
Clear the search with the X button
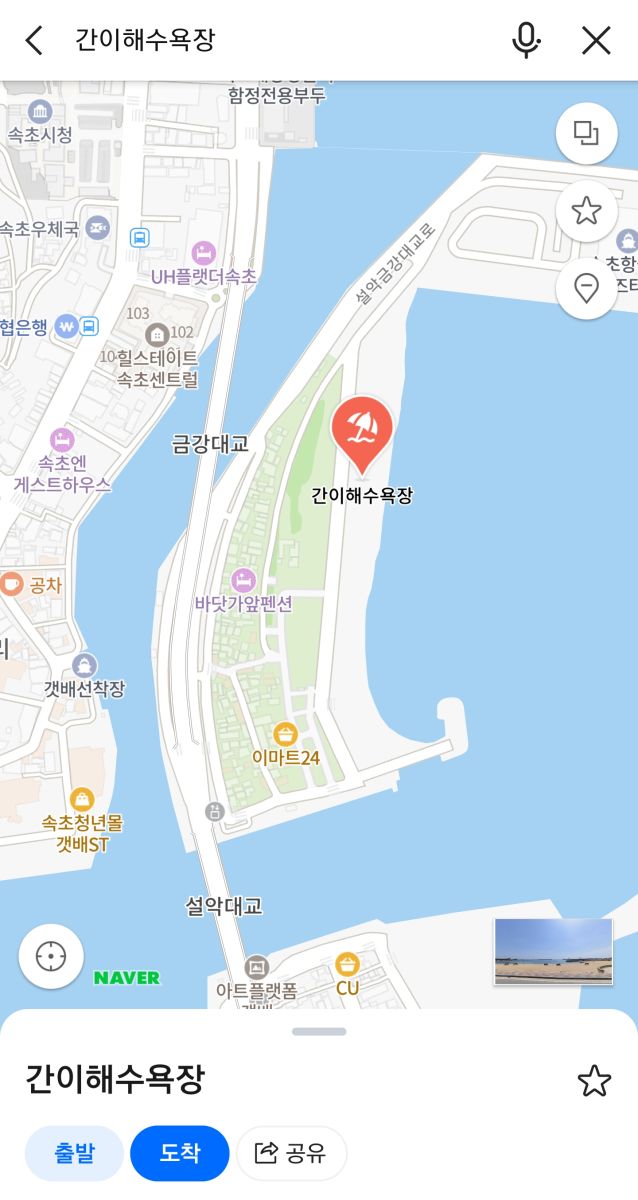pos(596,40)
